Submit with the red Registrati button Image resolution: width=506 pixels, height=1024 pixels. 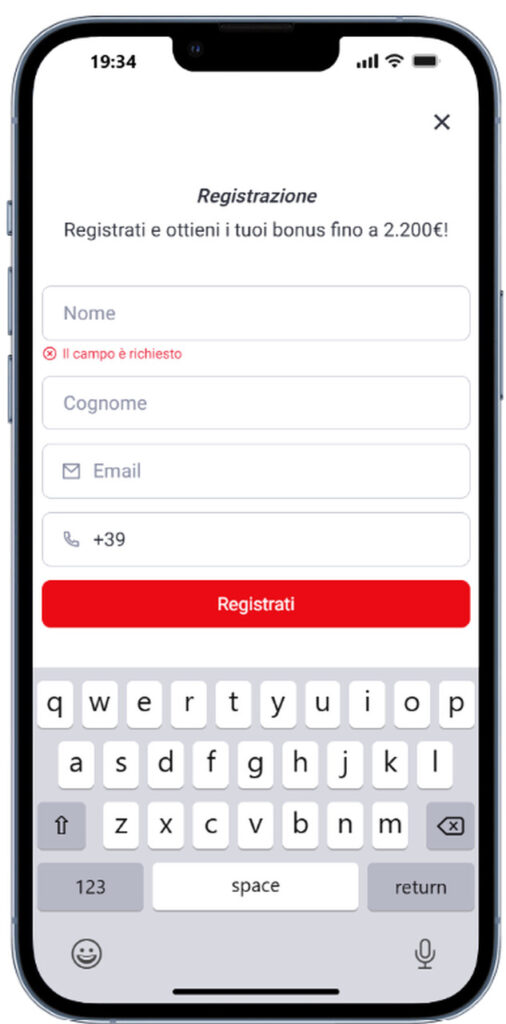click(x=256, y=604)
